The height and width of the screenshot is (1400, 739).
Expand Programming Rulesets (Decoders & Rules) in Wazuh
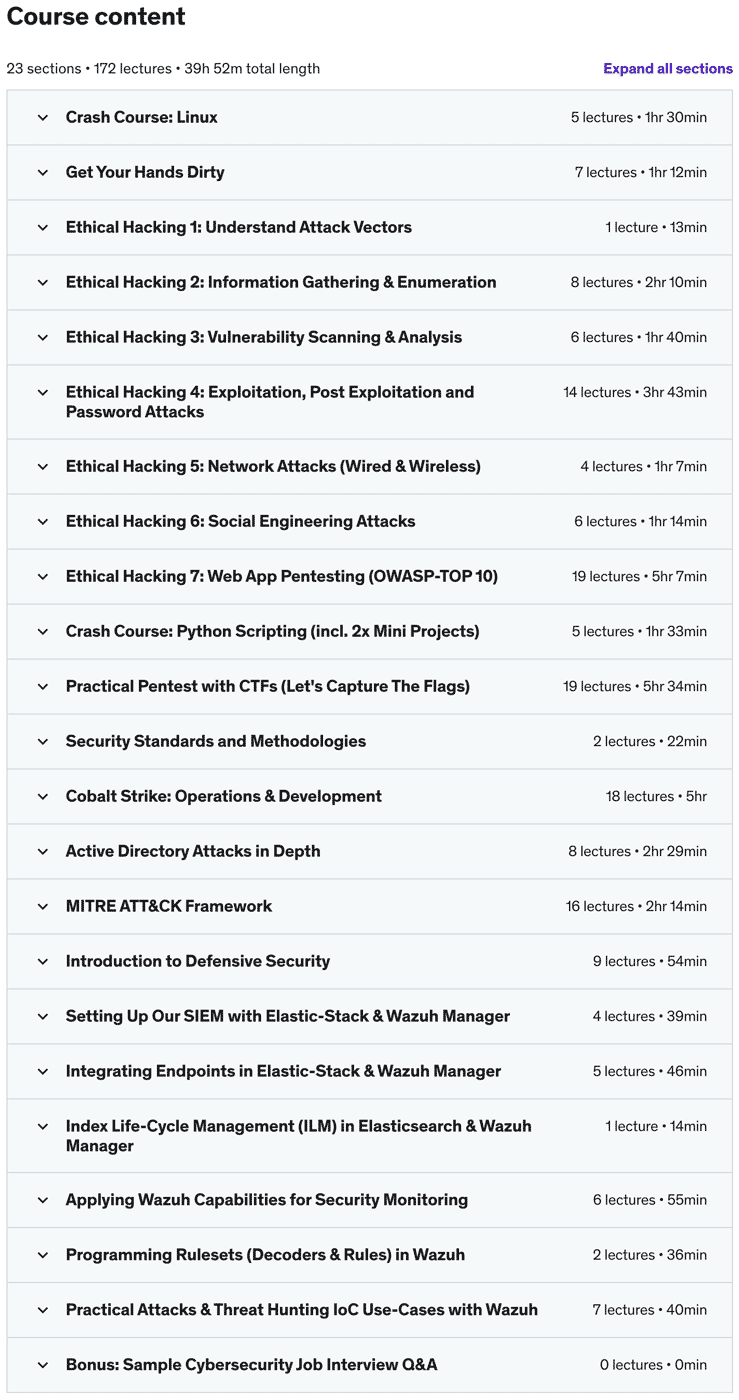[265, 1255]
